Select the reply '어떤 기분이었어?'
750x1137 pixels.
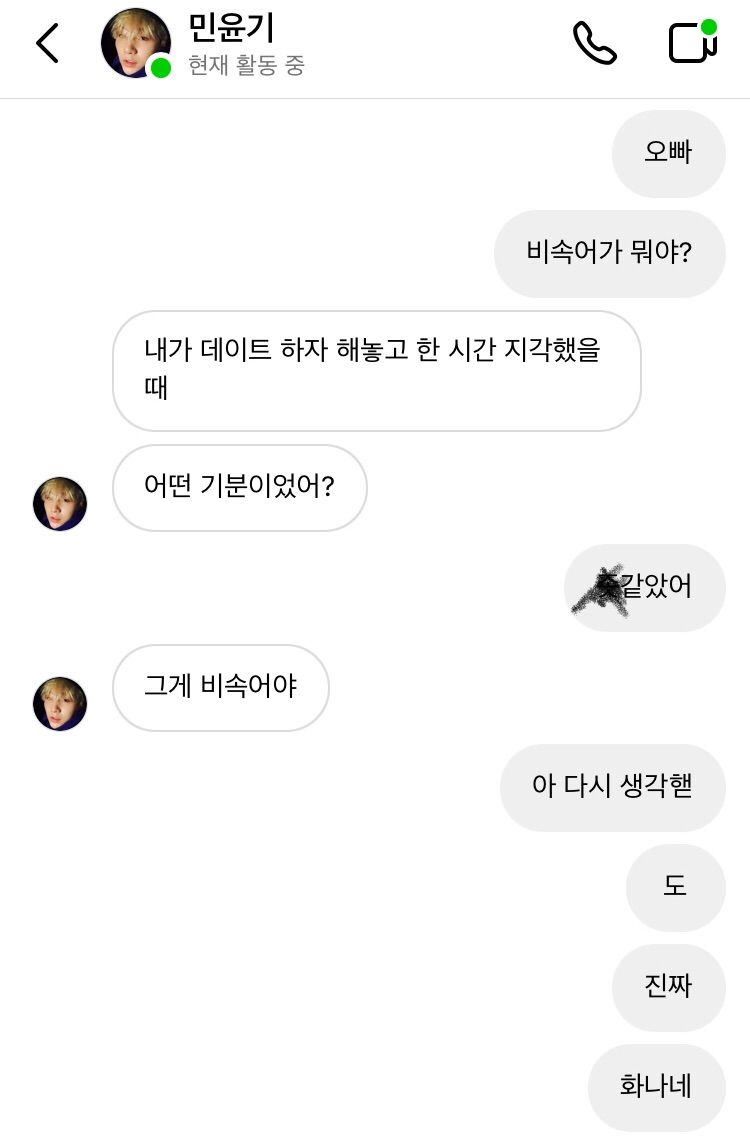pyautogui.click(x=239, y=488)
